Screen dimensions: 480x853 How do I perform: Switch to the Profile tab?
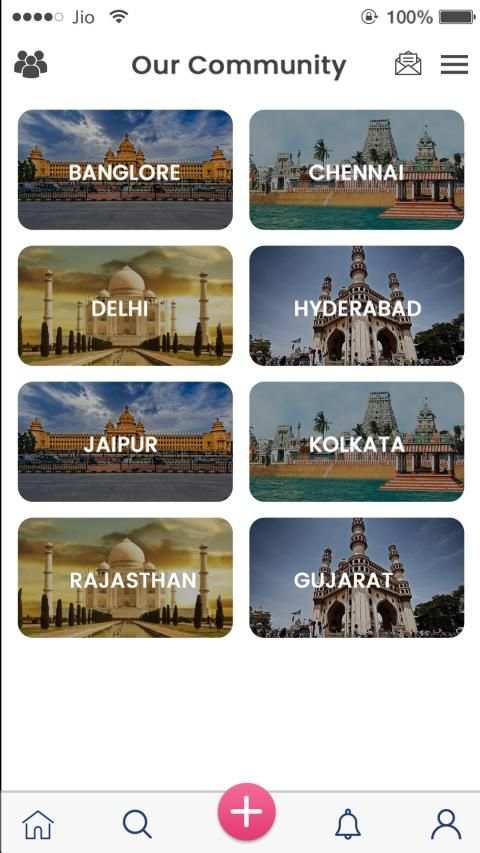[x=446, y=824]
